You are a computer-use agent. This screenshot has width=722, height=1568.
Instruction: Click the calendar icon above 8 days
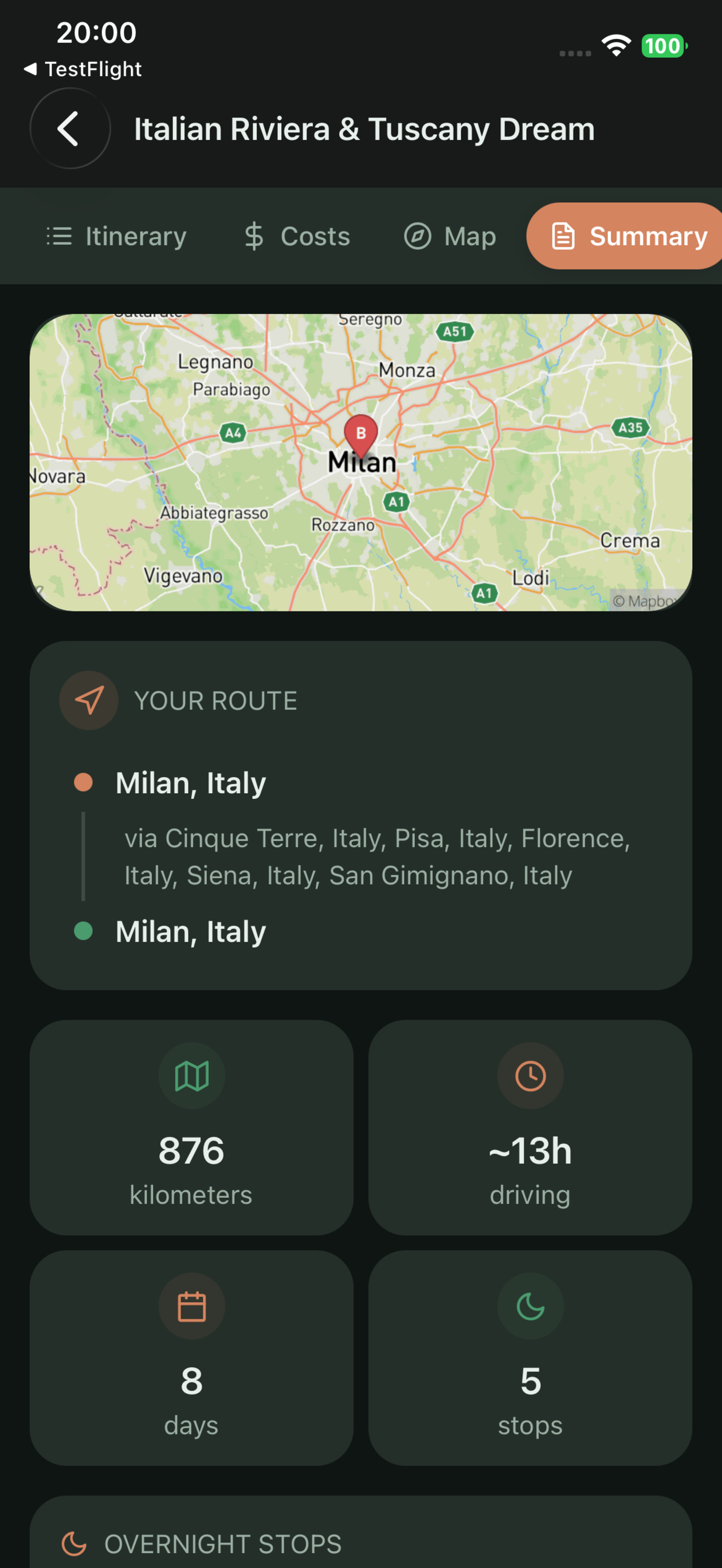191,1306
